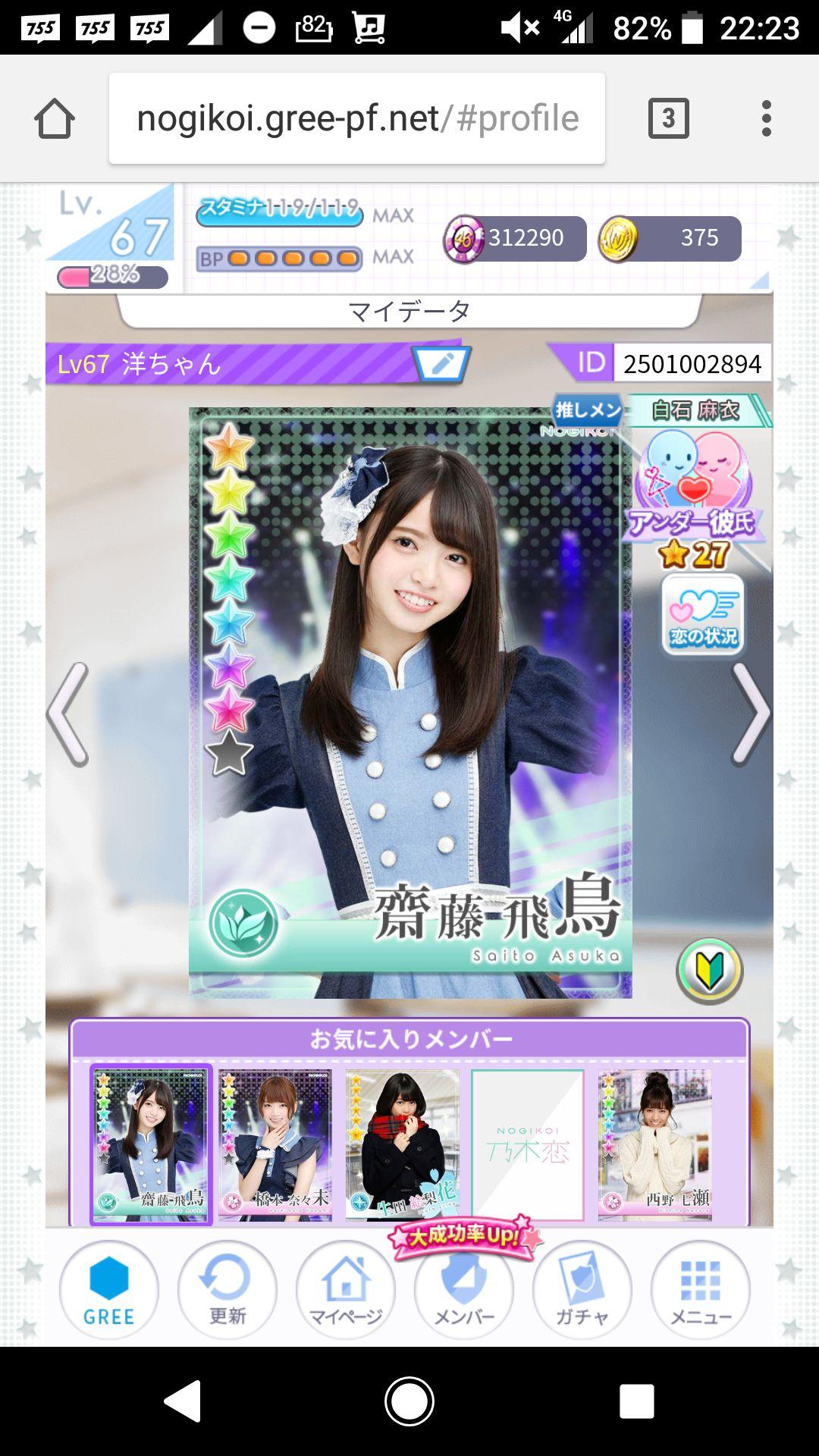This screenshot has height=1456, width=819.
Task: Open the ガチャ tab
Action: pyautogui.click(x=582, y=1289)
